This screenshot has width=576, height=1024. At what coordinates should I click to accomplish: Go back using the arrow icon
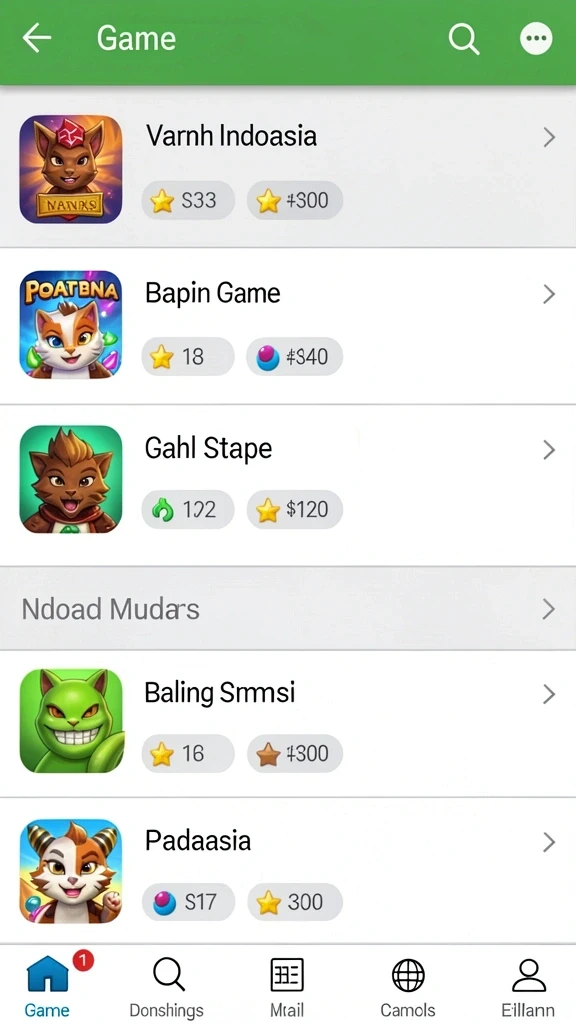[x=37, y=39]
